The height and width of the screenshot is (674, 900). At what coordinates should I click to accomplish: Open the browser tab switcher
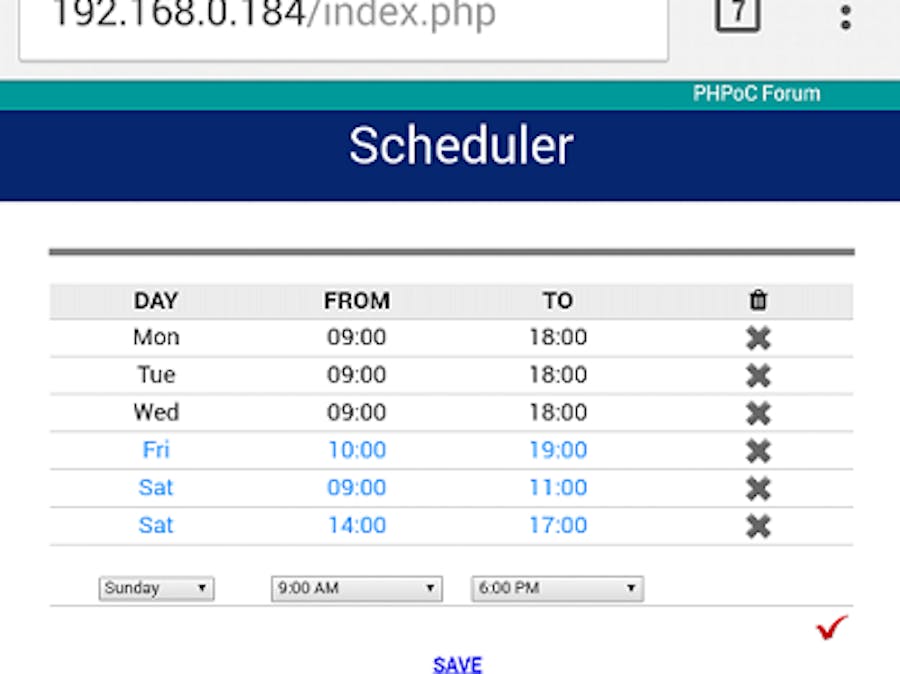(737, 14)
